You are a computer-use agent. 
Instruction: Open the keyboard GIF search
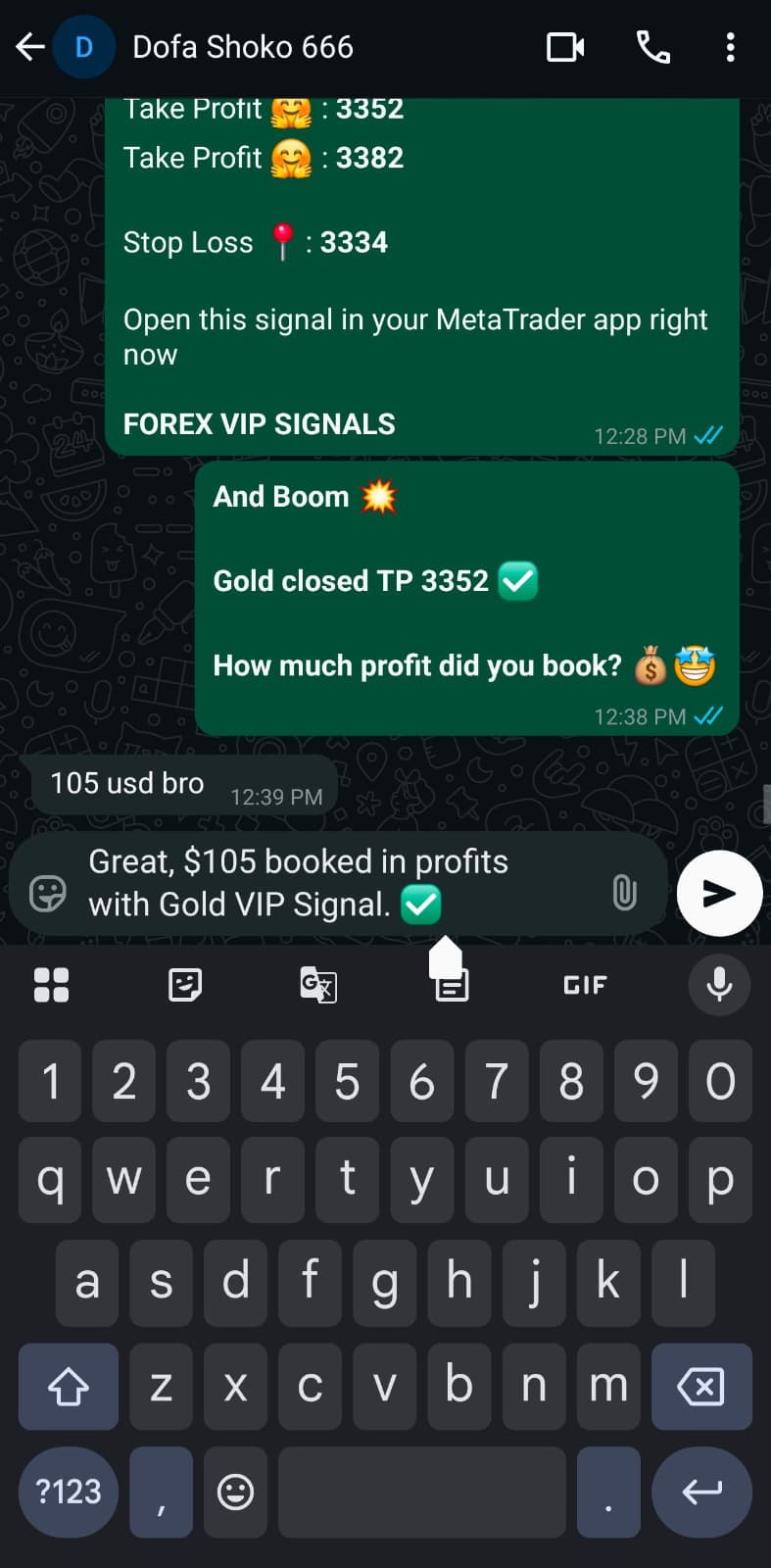click(585, 985)
